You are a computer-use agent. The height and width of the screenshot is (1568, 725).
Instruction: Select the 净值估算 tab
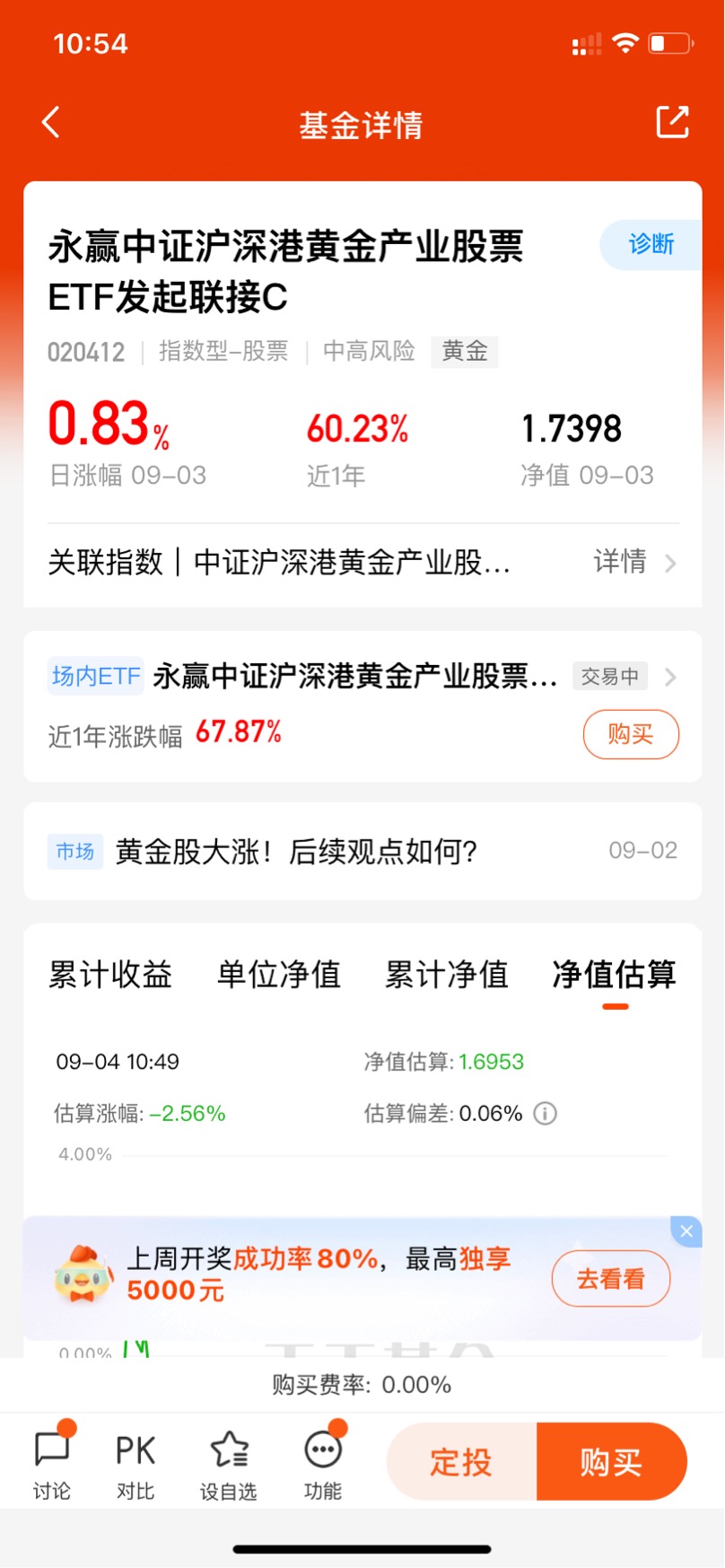(x=615, y=976)
